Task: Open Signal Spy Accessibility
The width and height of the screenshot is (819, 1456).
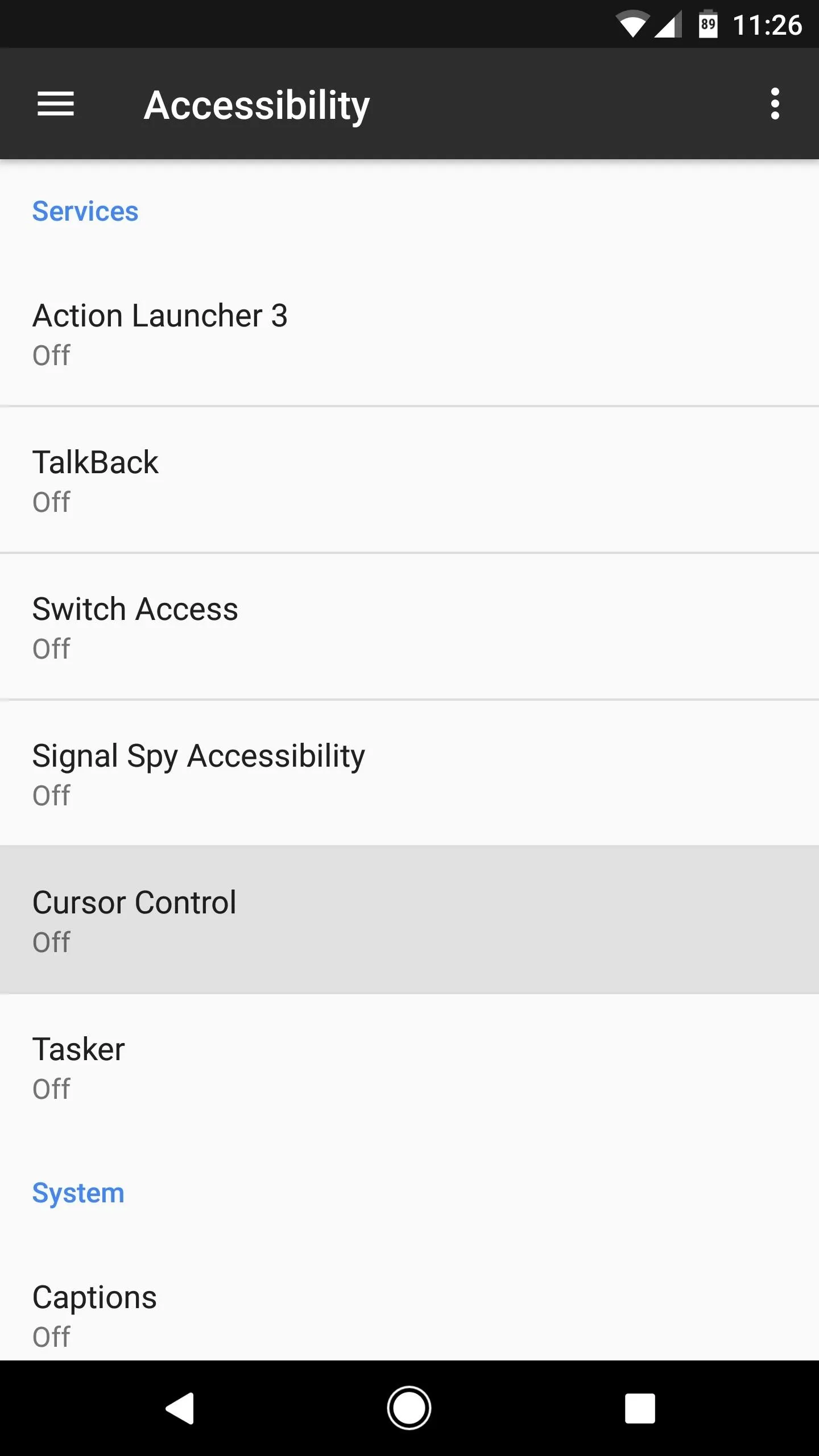Action: click(409, 773)
